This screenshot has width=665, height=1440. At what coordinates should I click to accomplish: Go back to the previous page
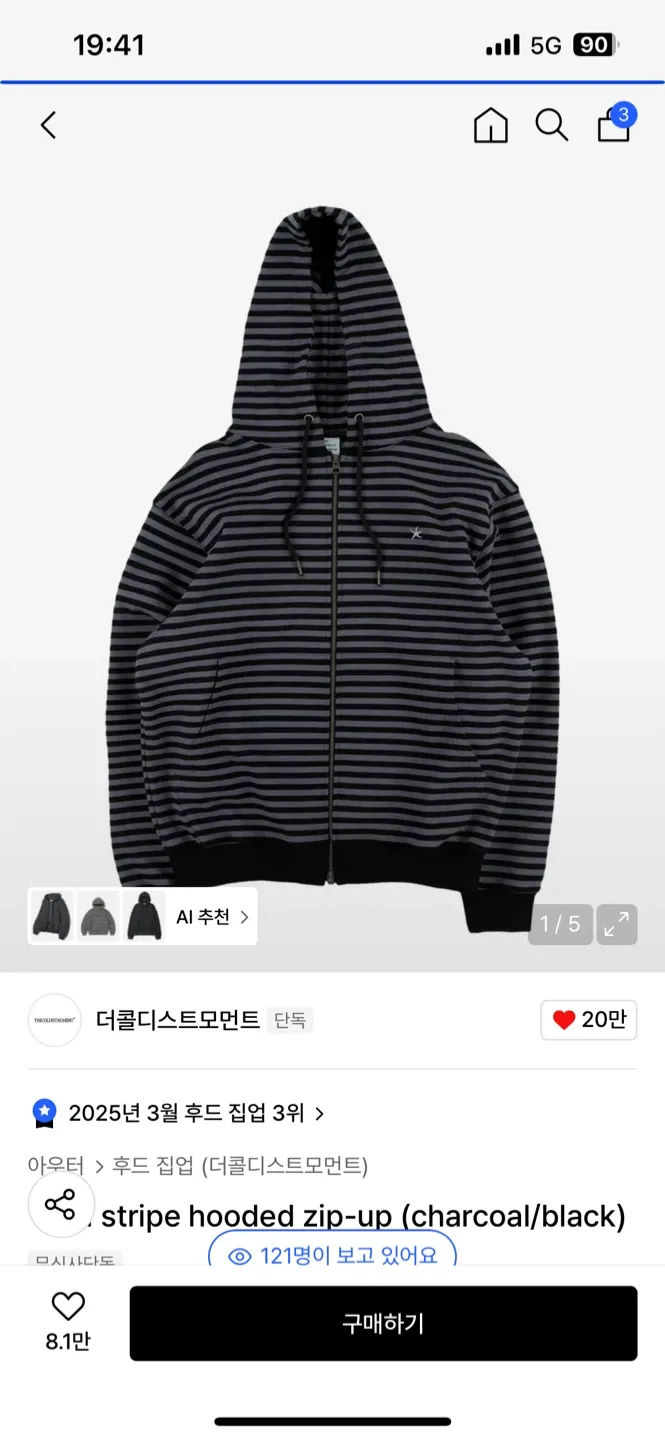tap(48, 125)
